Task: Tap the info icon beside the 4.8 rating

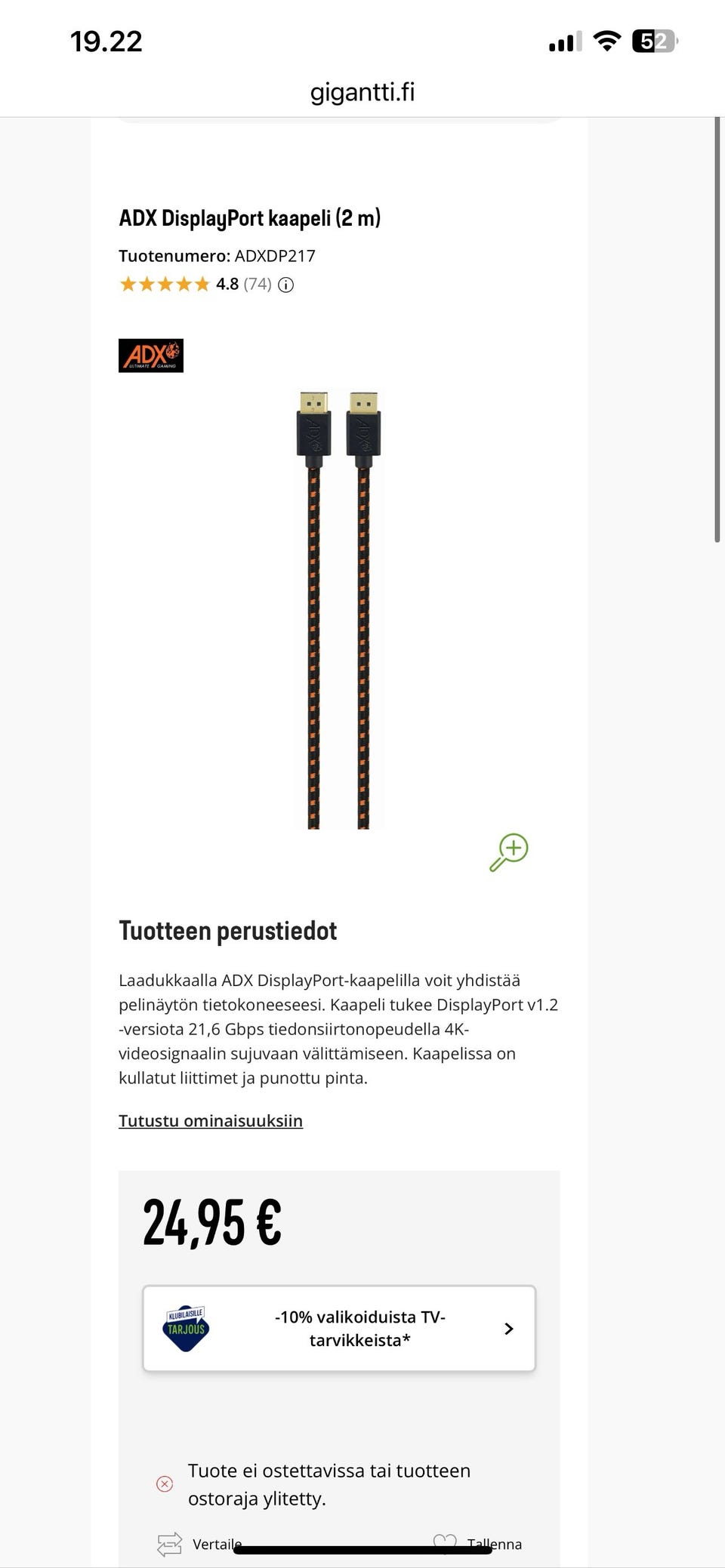Action: [x=285, y=285]
